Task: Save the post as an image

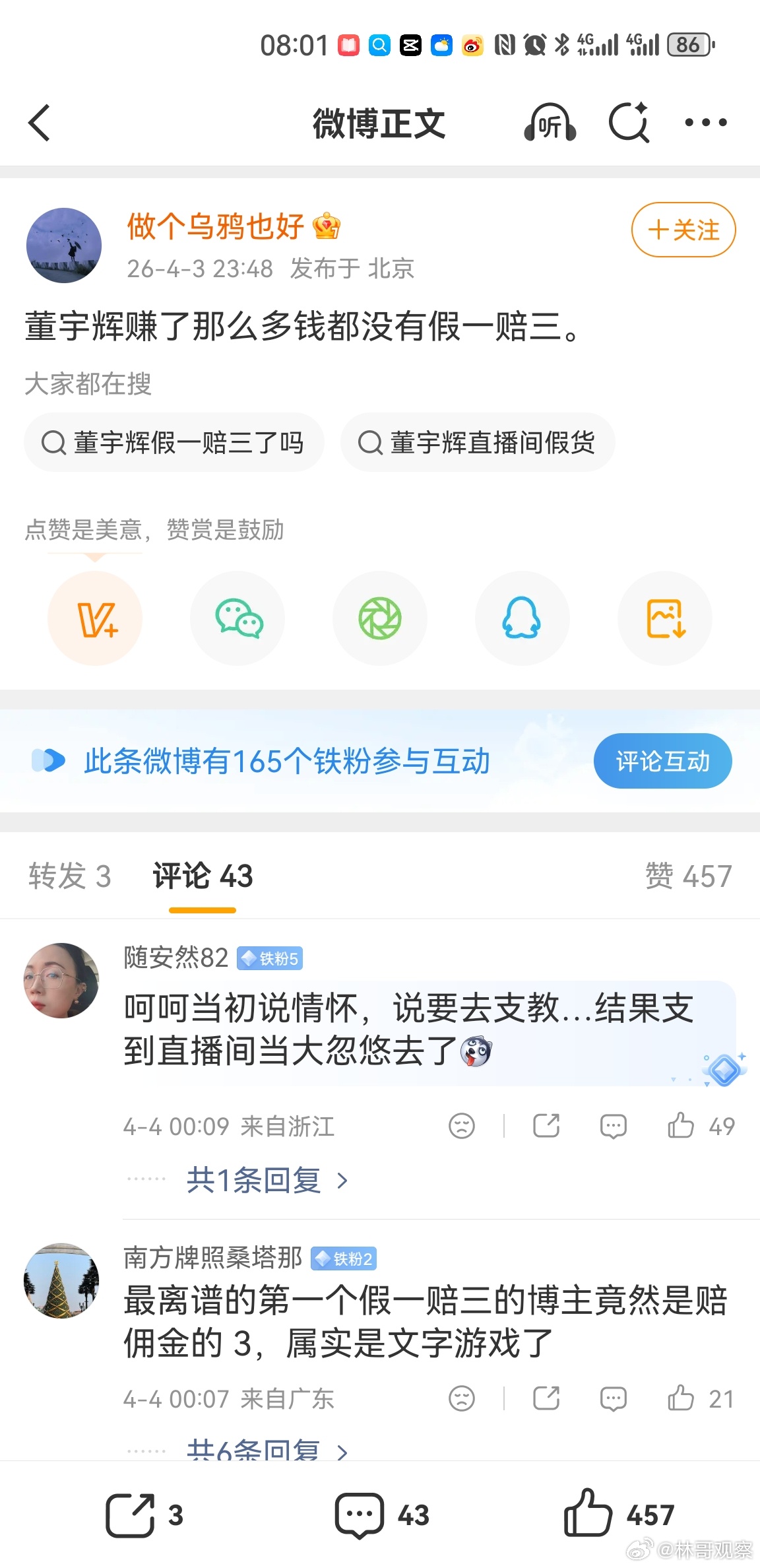Action: (664, 618)
